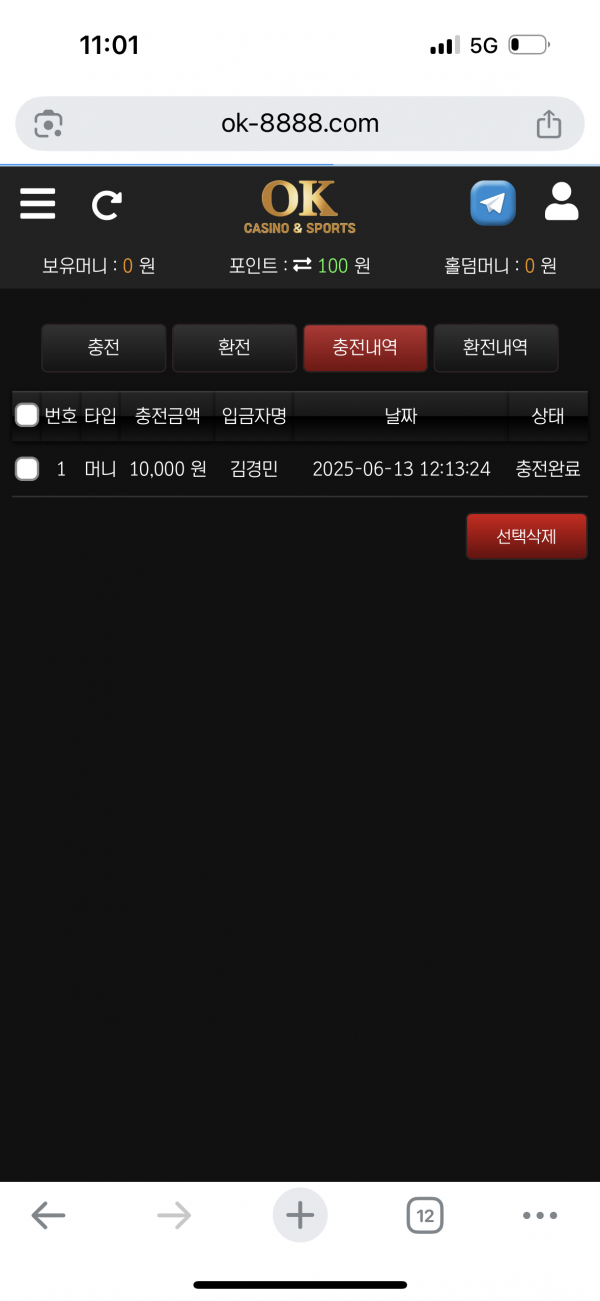The width and height of the screenshot is (600, 1301).
Task: Select the 충전내역 tab
Action: pos(365,348)
